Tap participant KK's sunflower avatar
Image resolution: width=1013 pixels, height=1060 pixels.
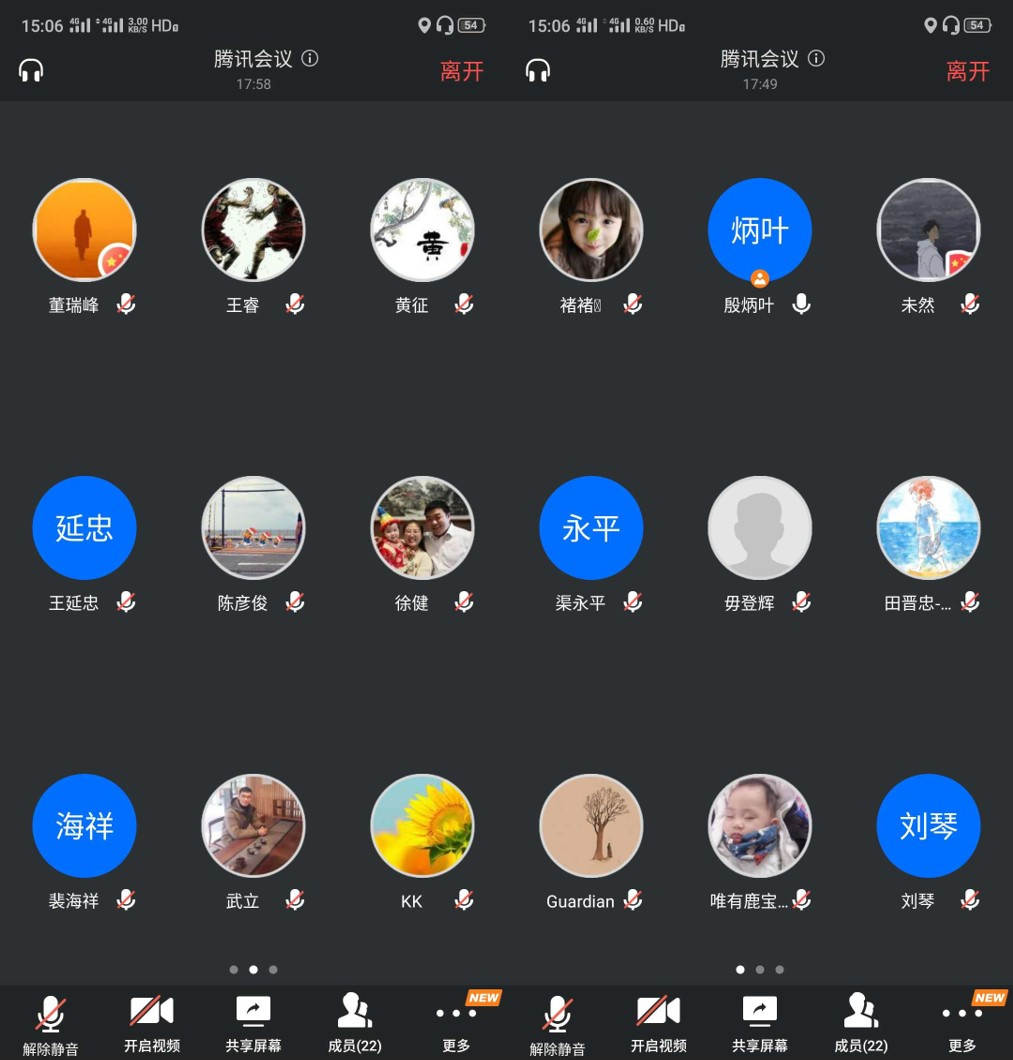pos(422,826)
